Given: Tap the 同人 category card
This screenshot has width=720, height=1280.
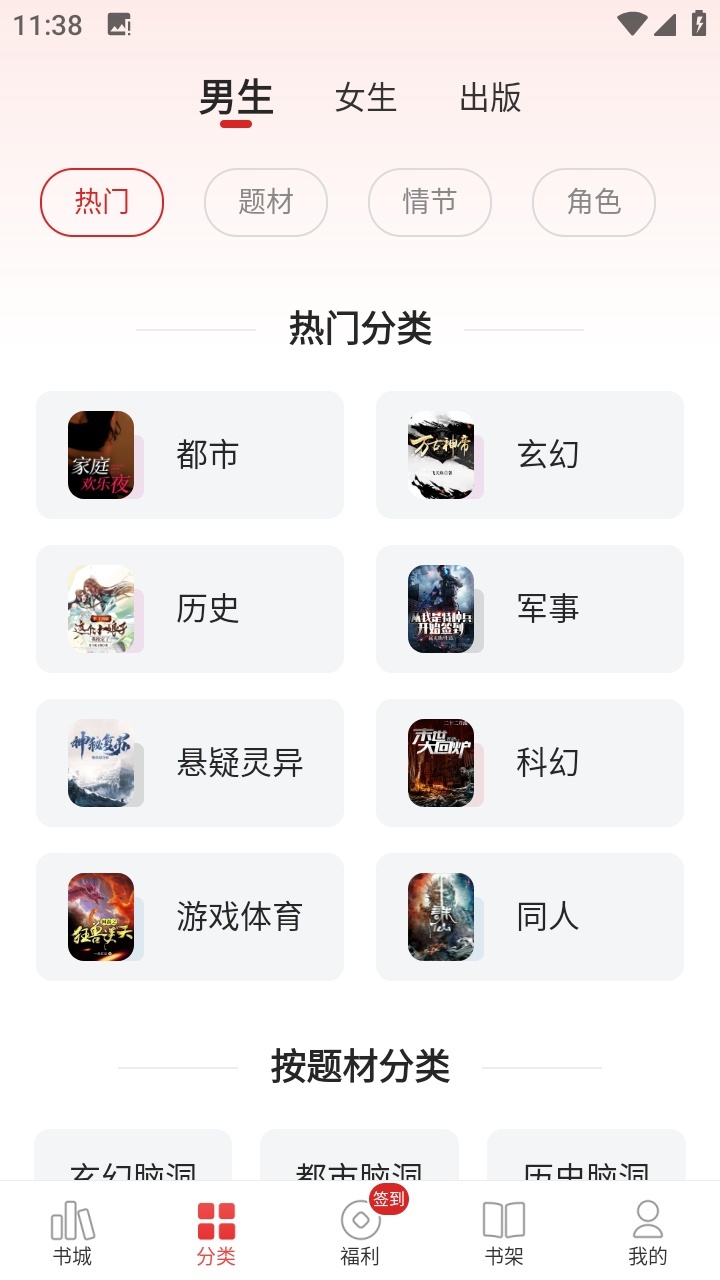Looking at the screenshot, I should [530, 916].
